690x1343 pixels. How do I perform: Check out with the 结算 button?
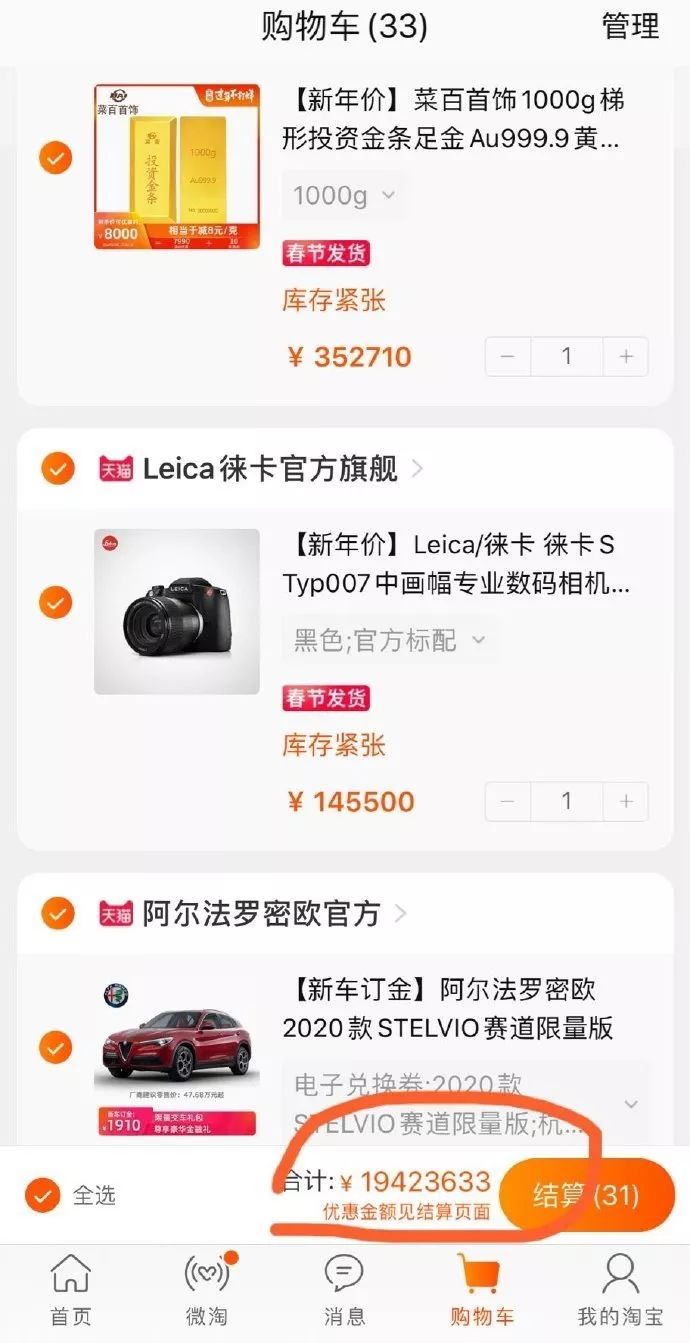point(586,1195)
